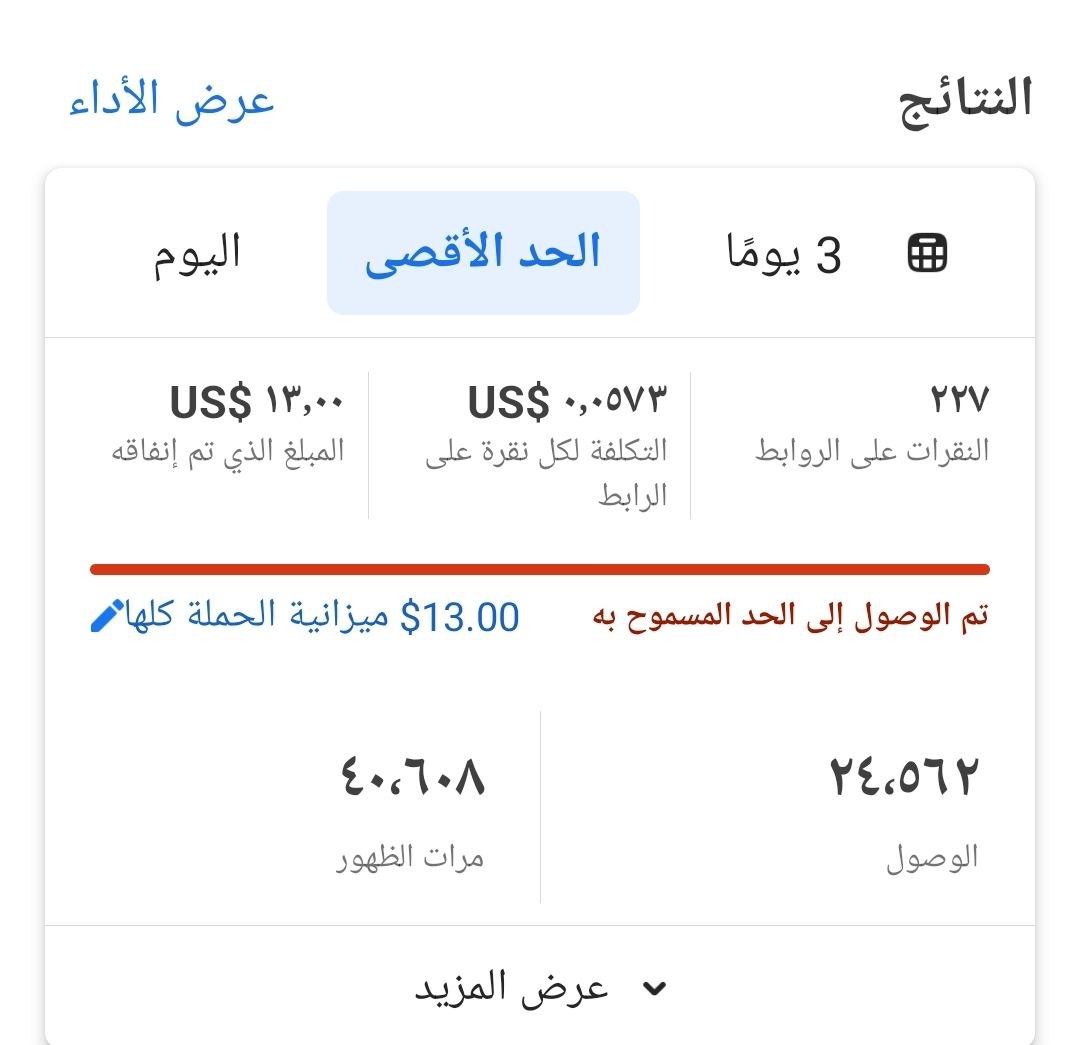Select the الحد الأقصى tab
The image size is (1080, 1045).
pos(483,253)
